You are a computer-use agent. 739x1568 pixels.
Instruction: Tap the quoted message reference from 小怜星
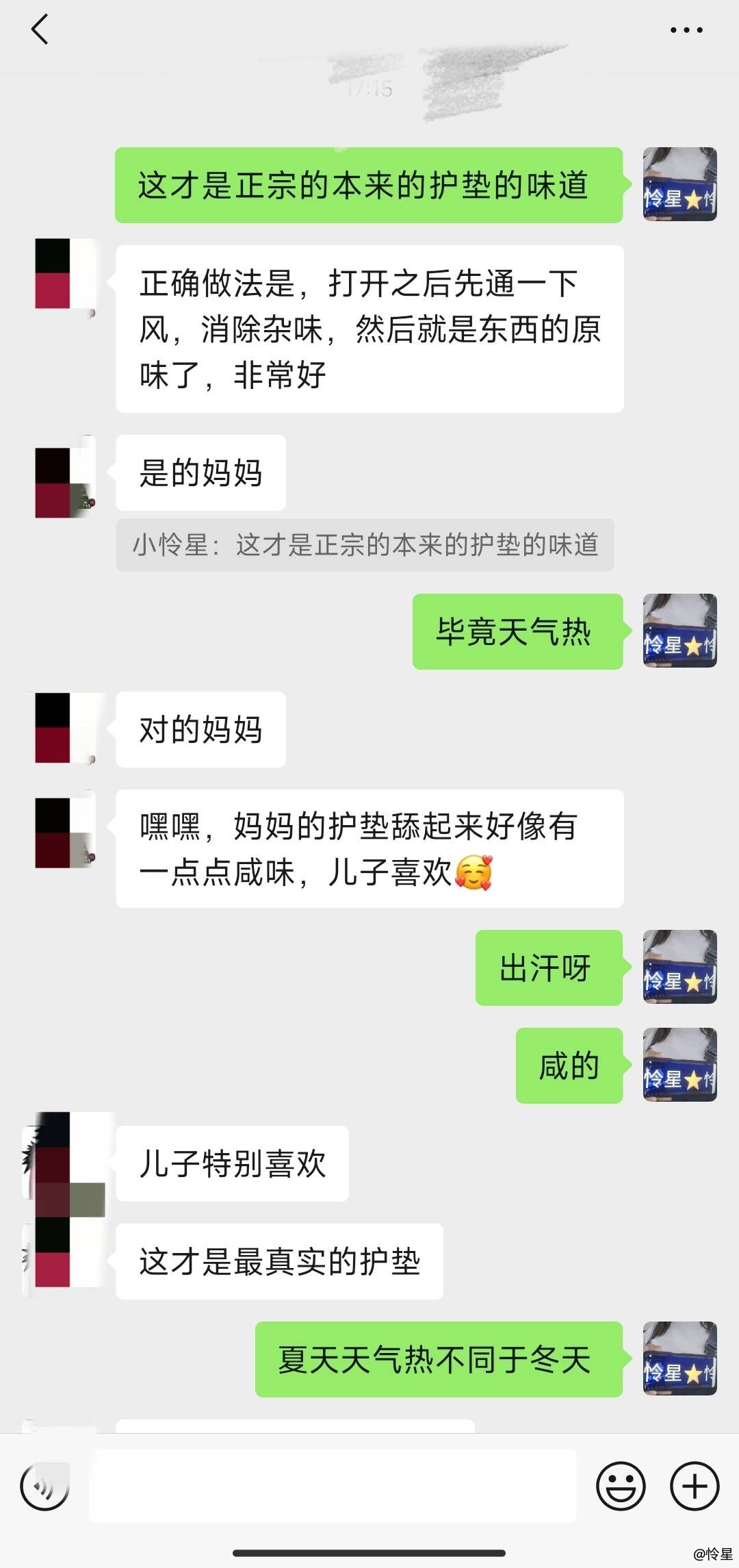(365, 545)
